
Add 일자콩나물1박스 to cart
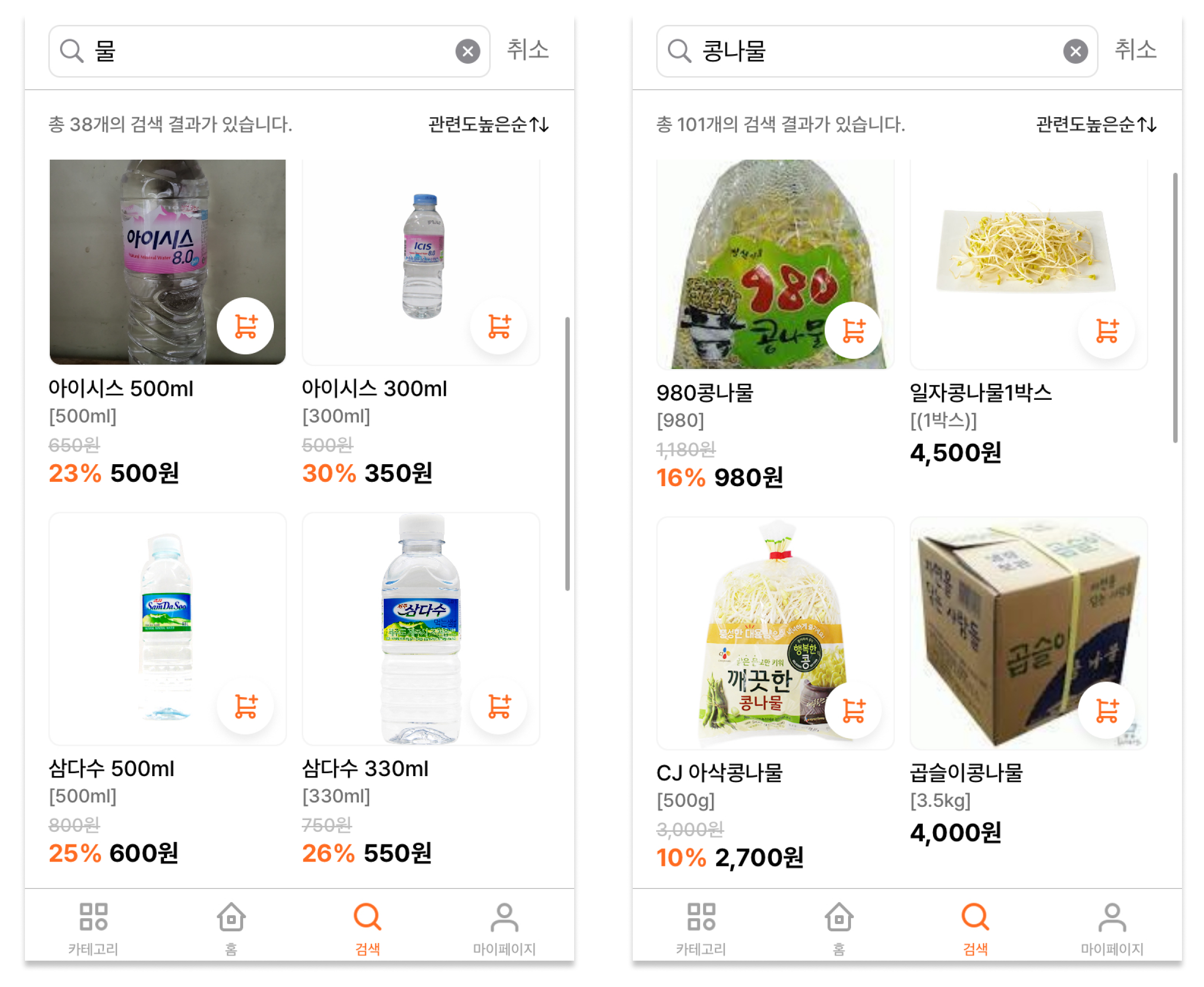coord(1107,331)
